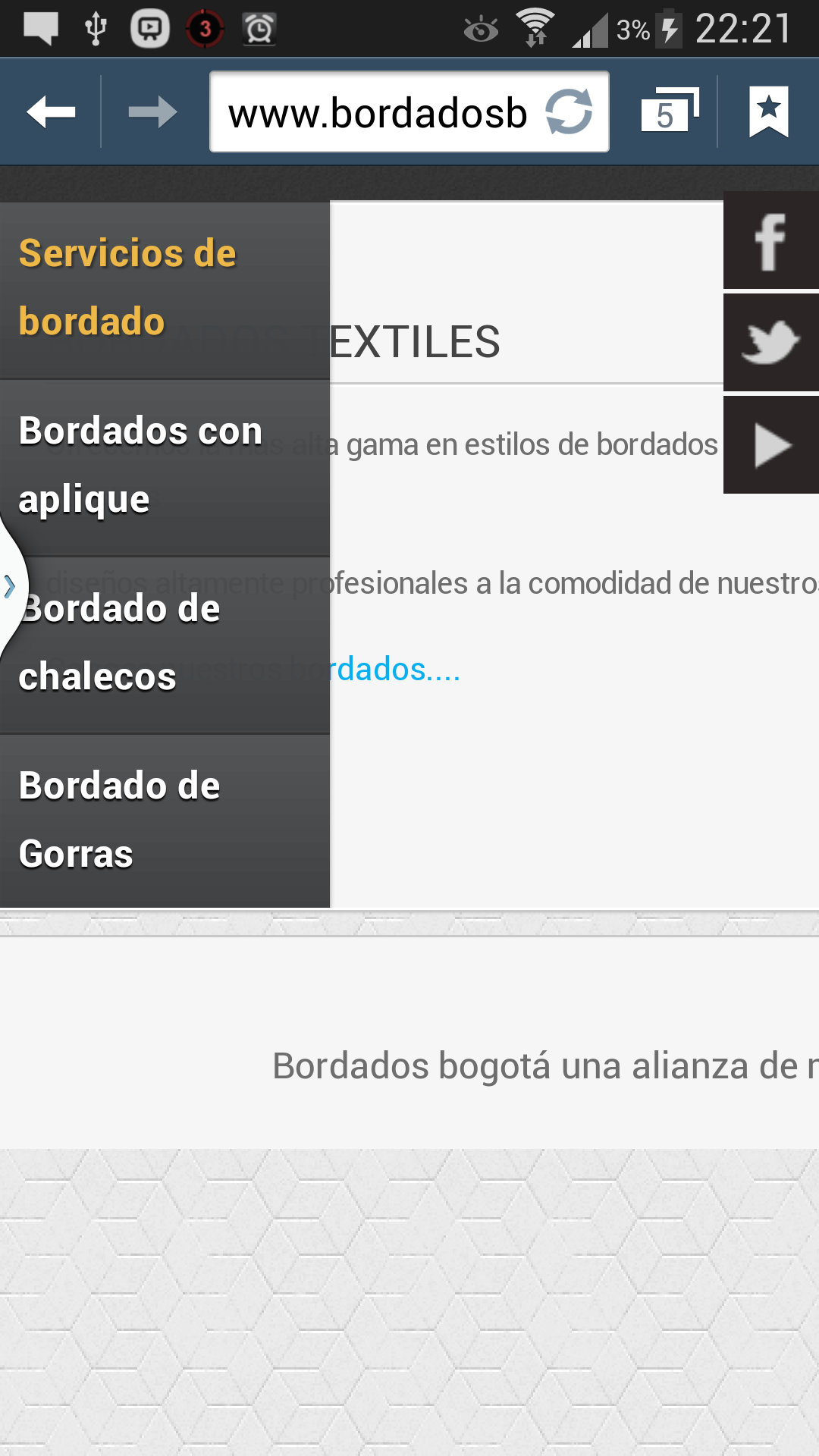
Task: Tap the URL address field
Action: pos(379,112)
